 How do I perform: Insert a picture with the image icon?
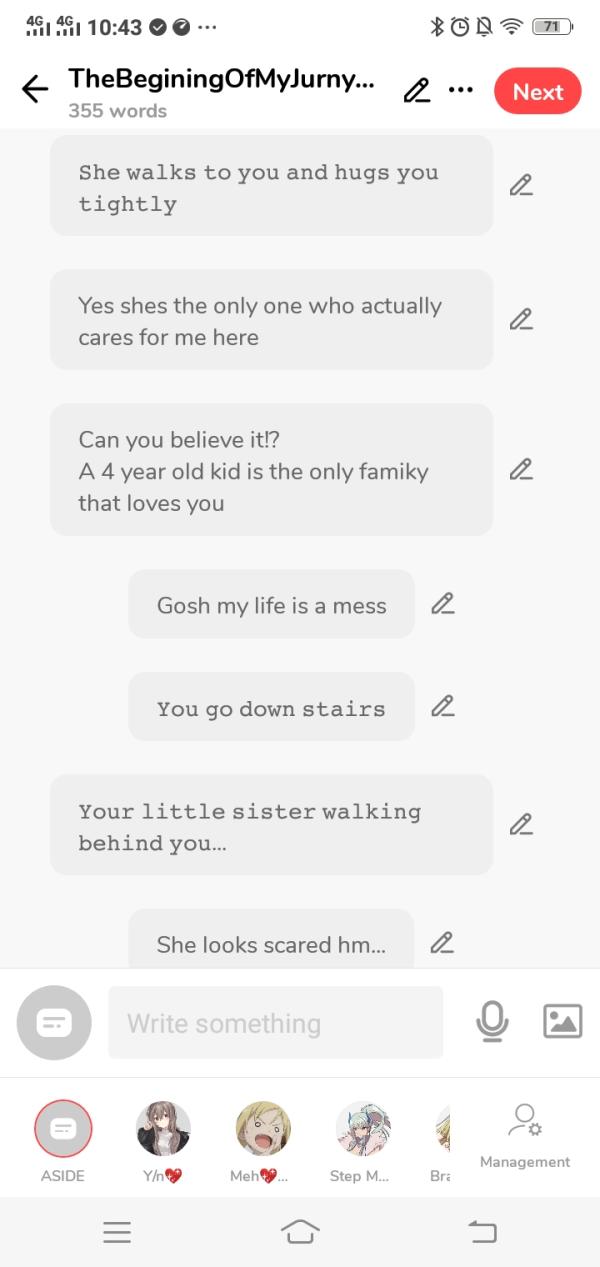[x=562, y=1021]
